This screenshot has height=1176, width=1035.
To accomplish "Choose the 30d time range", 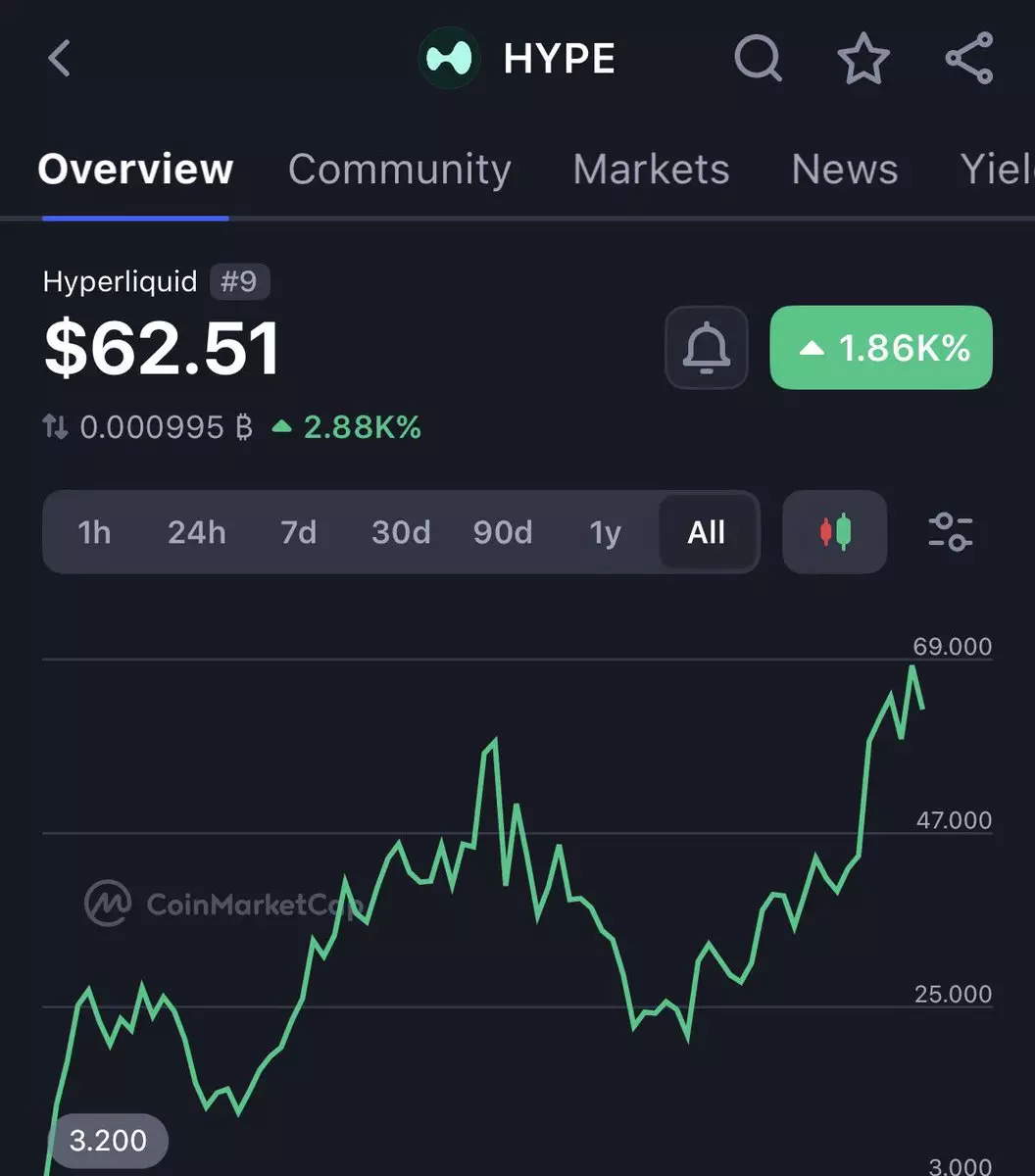I will tap(401, 532).
